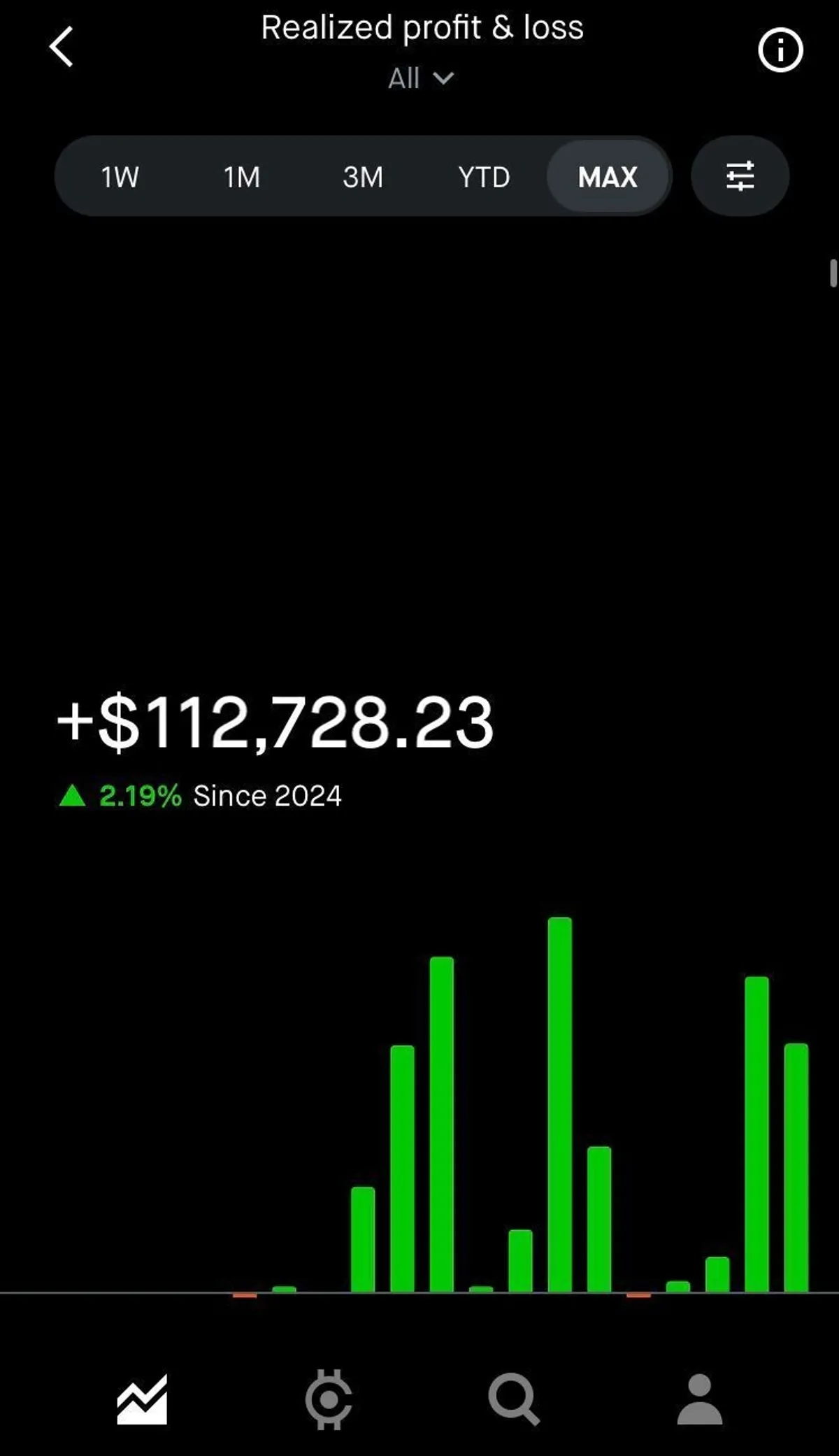Select the MAX time range
Image resolution: width=839 pixels, height=1456 pixels.
608,177
